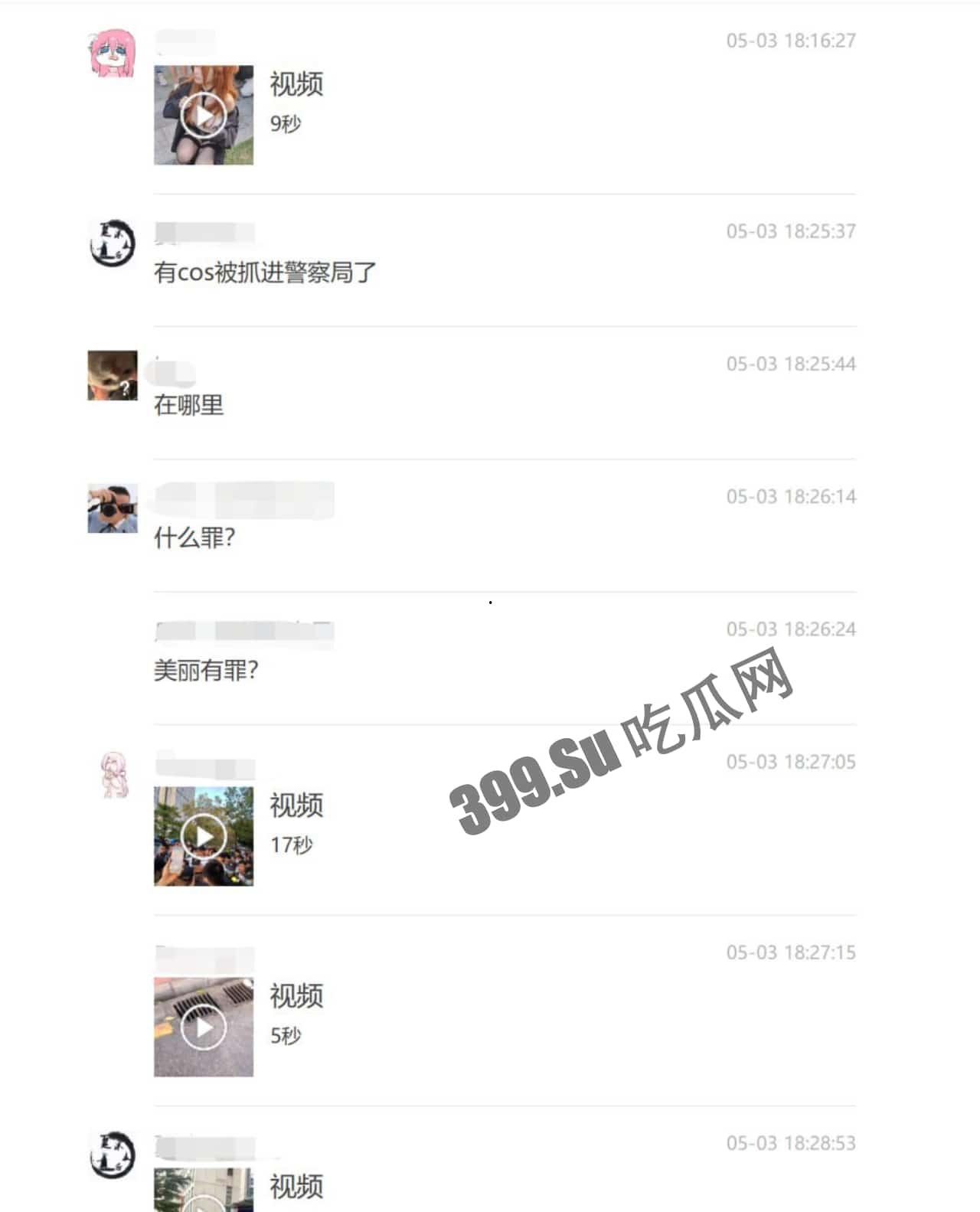980x1212 pixels.
Task: Play the 17秒 crowd video
Action: [203, 838]
